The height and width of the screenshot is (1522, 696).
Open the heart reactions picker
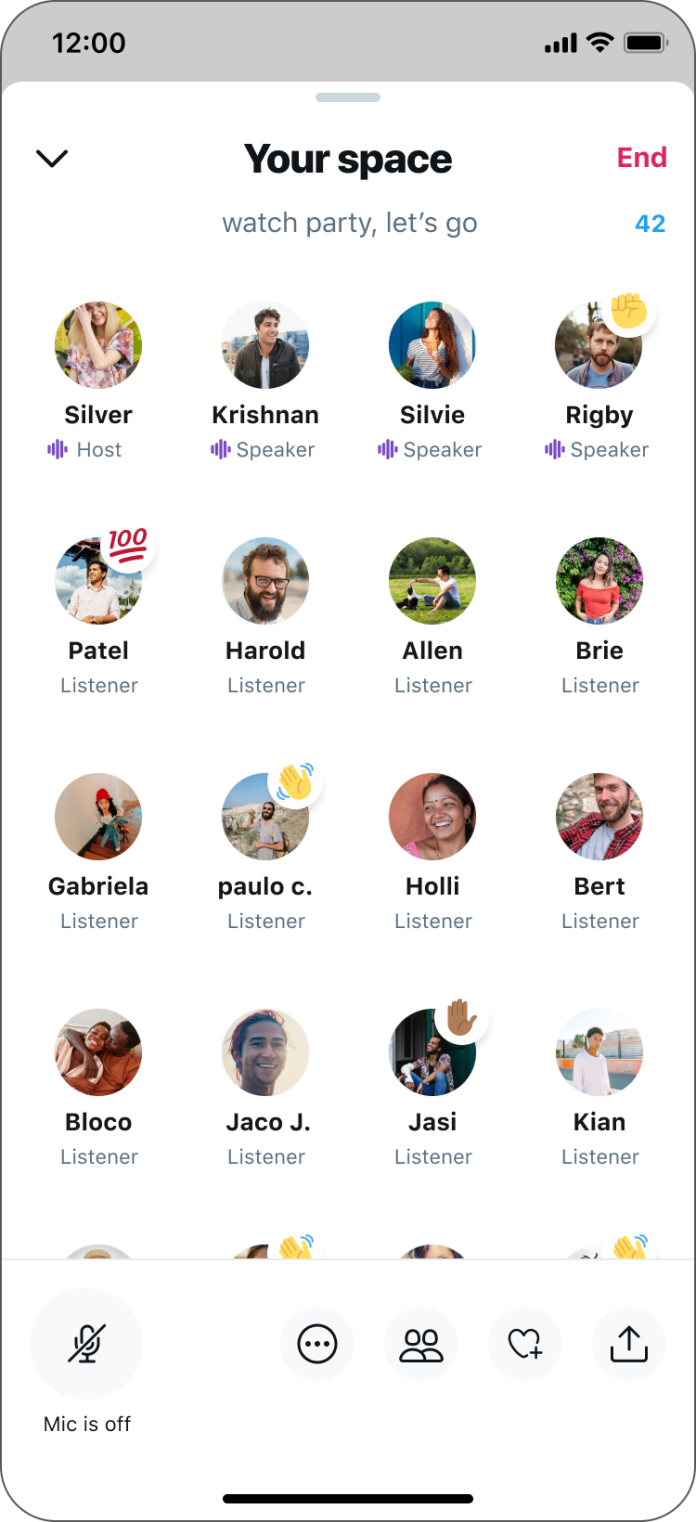tap(525, 1344)
